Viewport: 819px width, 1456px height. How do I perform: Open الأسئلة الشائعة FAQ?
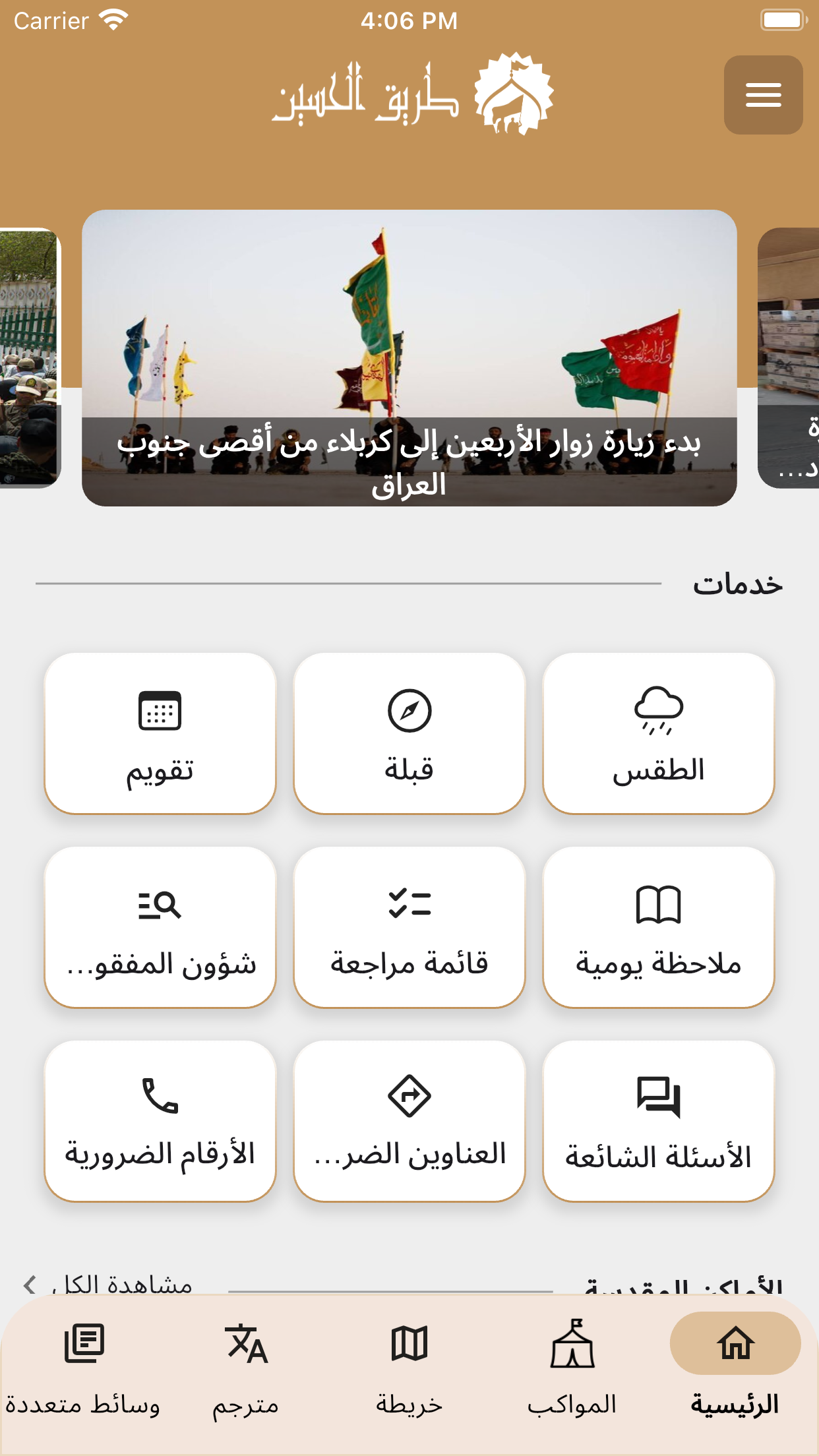tap(658, 1120)
